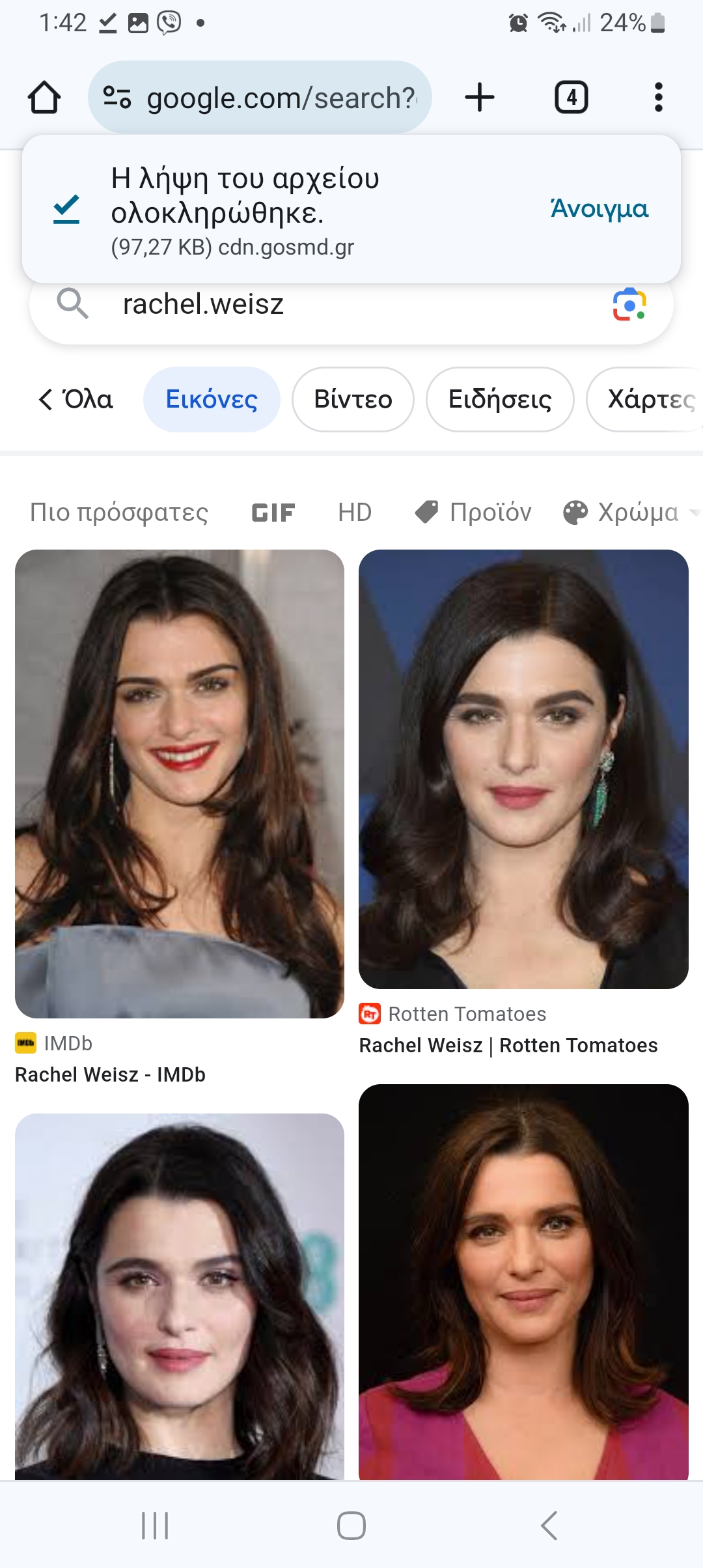Filter results to GIF images
The image size is (703, 1568).
click(273, 512)
